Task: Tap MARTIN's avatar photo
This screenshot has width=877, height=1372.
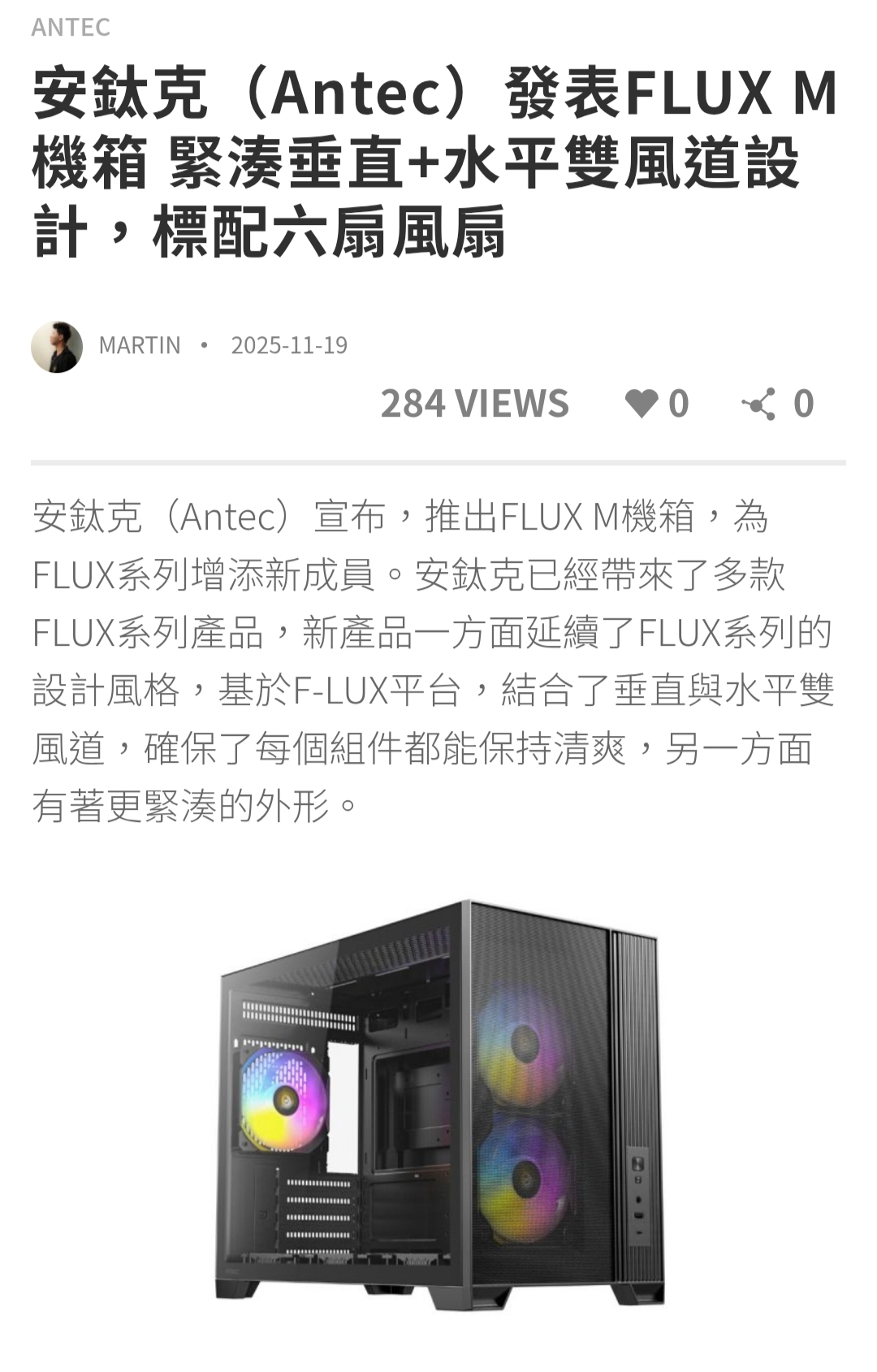Action: 57,347
